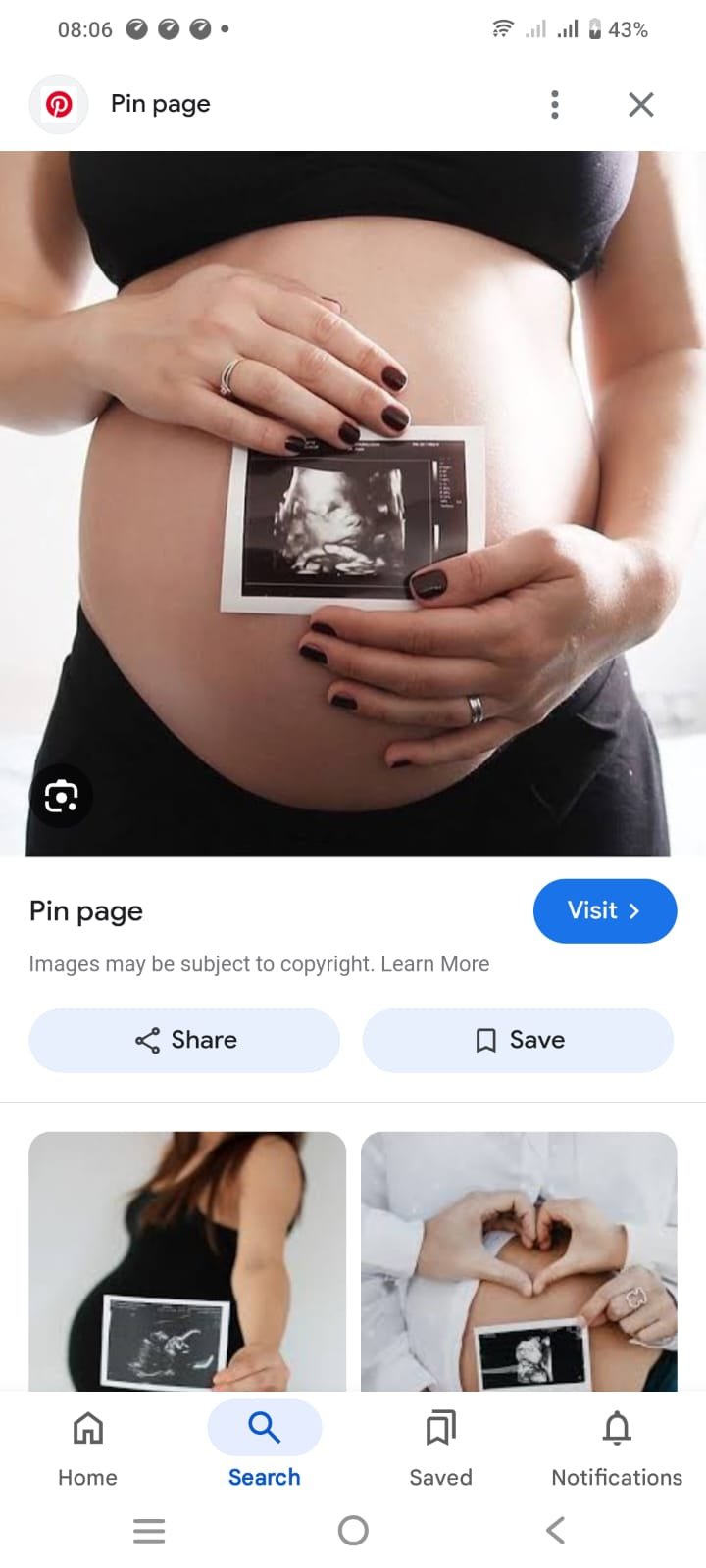The width and height of the screenshot is (706, 1568).
Task: Tap the Learn More copyright link
Action: tap(434, 964)
